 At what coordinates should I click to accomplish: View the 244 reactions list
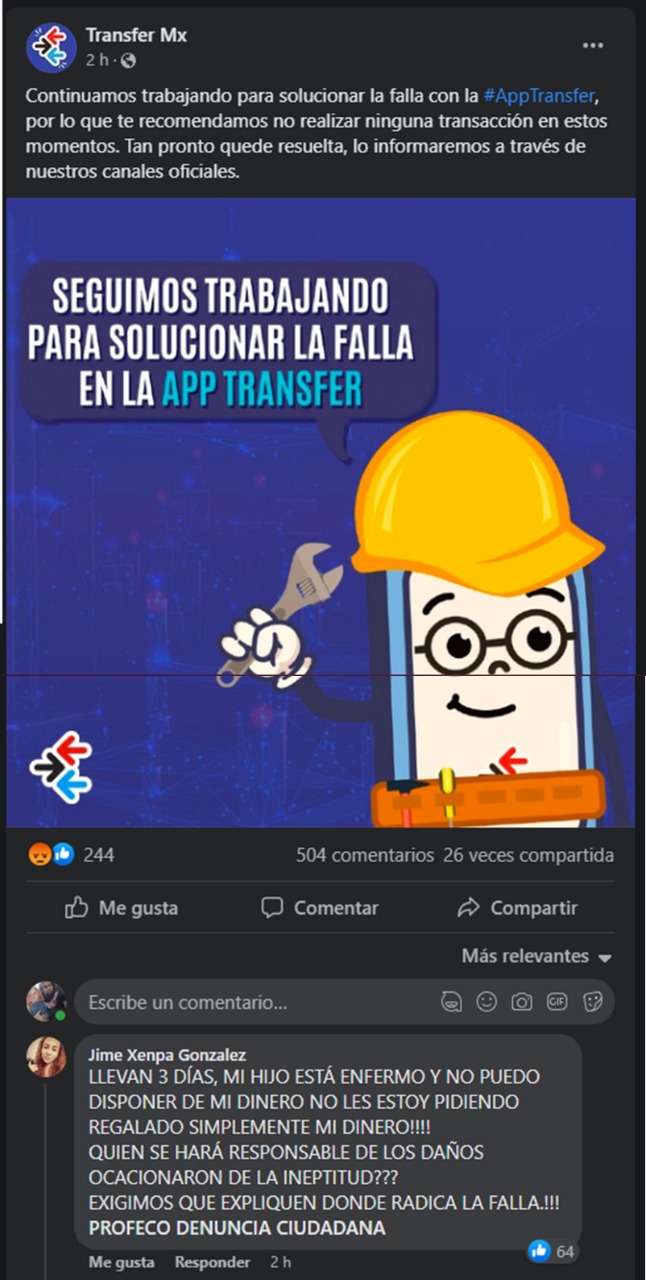click(97, 855)
